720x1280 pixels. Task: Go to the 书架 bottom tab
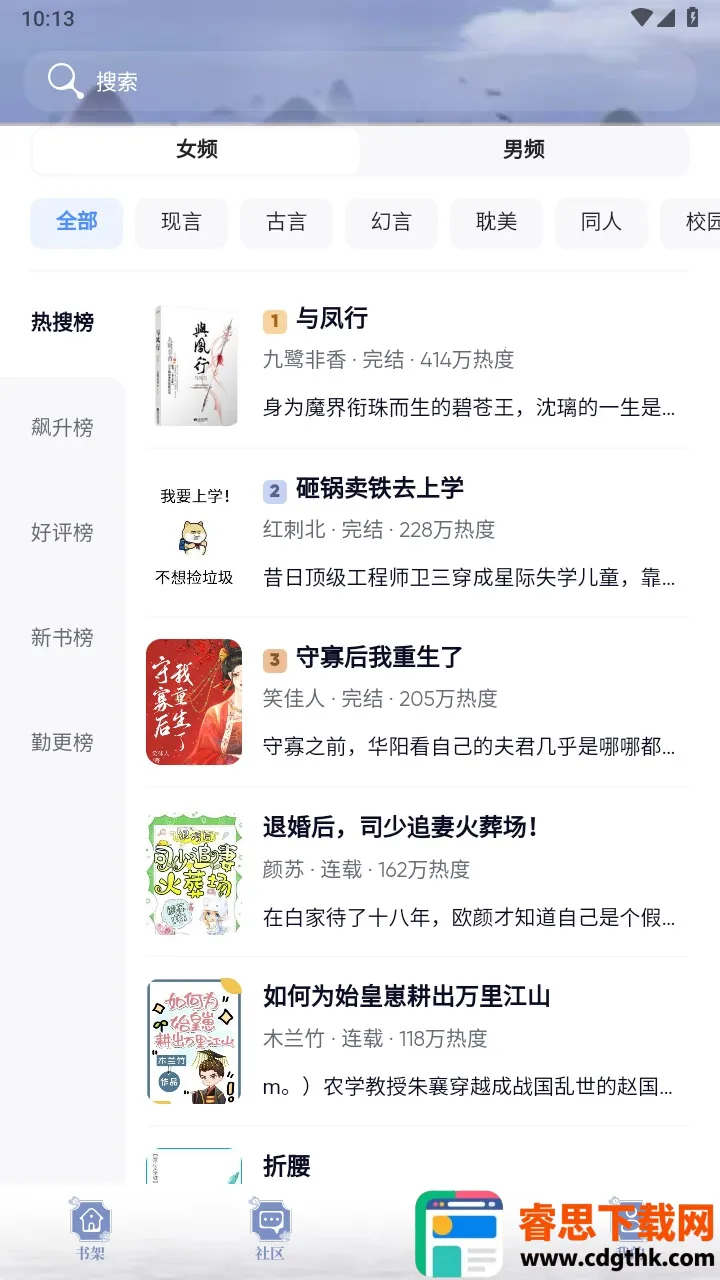click(91, 1230)
